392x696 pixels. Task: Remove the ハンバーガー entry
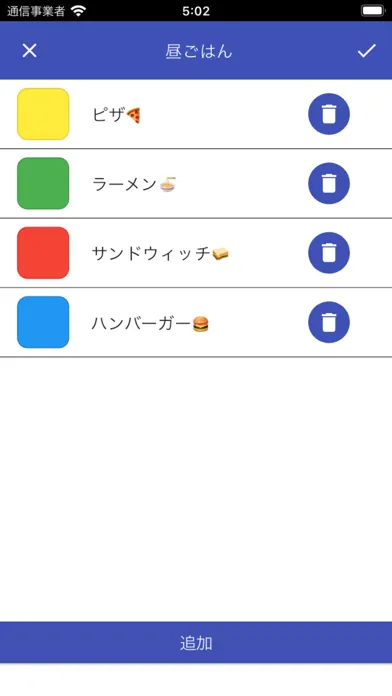pyautogui.click(x=329, y=322)
